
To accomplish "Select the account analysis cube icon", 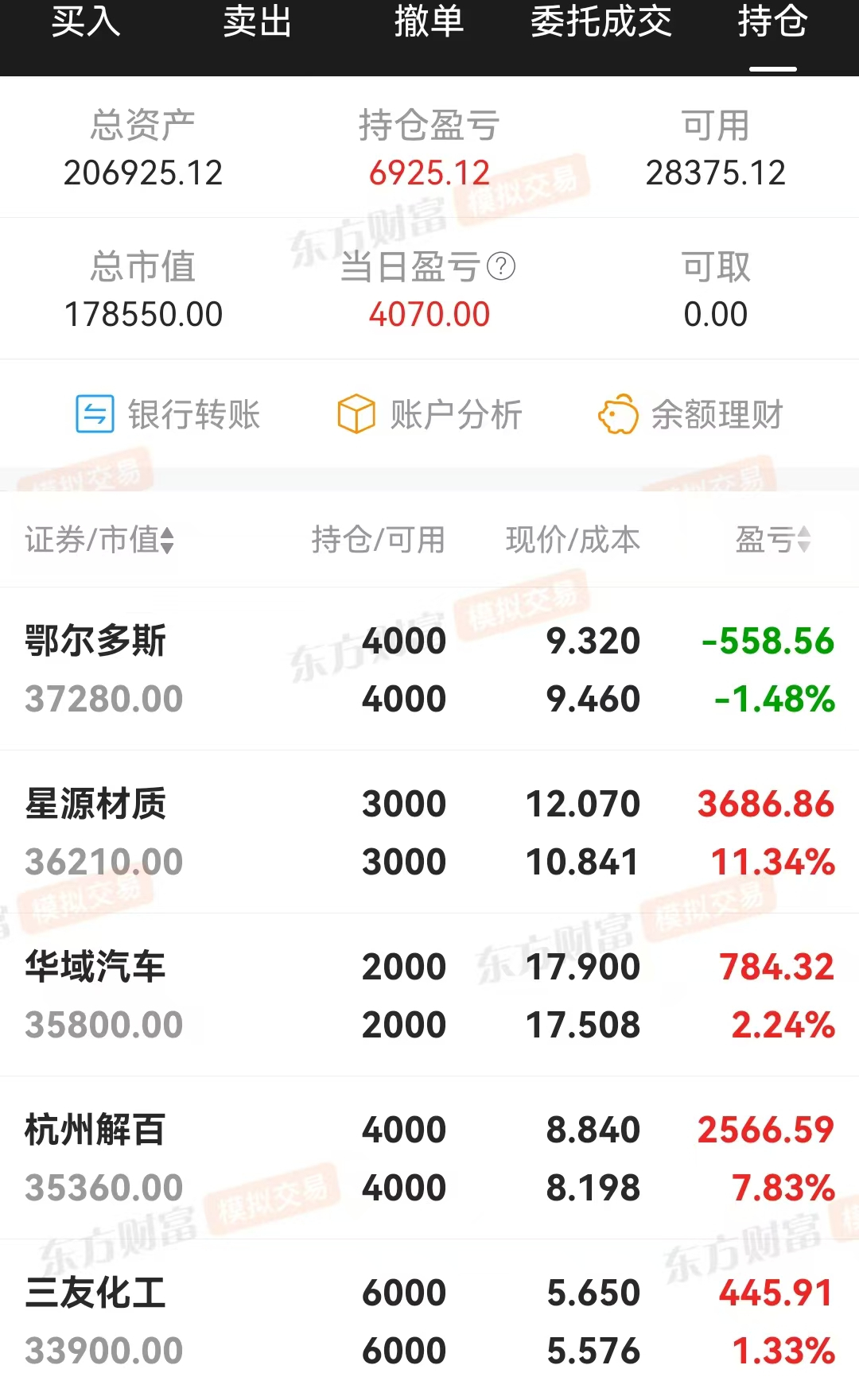I will tap(356, 414).
